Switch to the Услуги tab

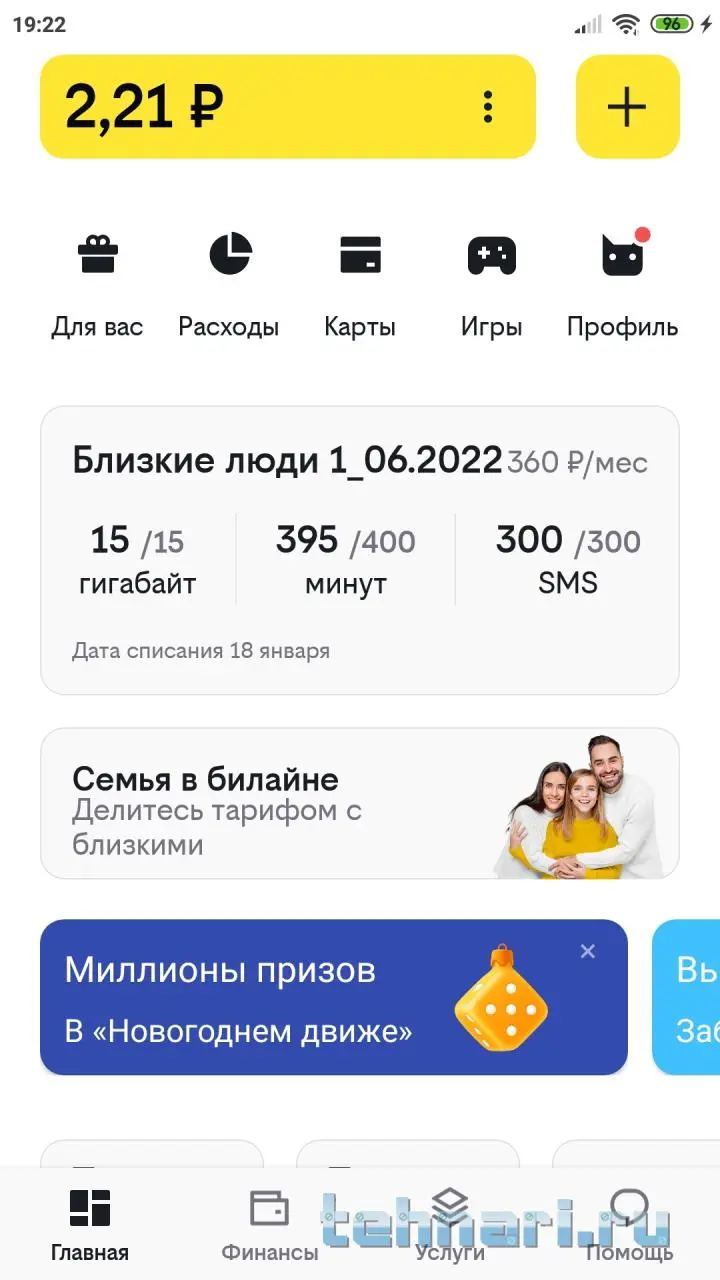tap(450, 1224)
